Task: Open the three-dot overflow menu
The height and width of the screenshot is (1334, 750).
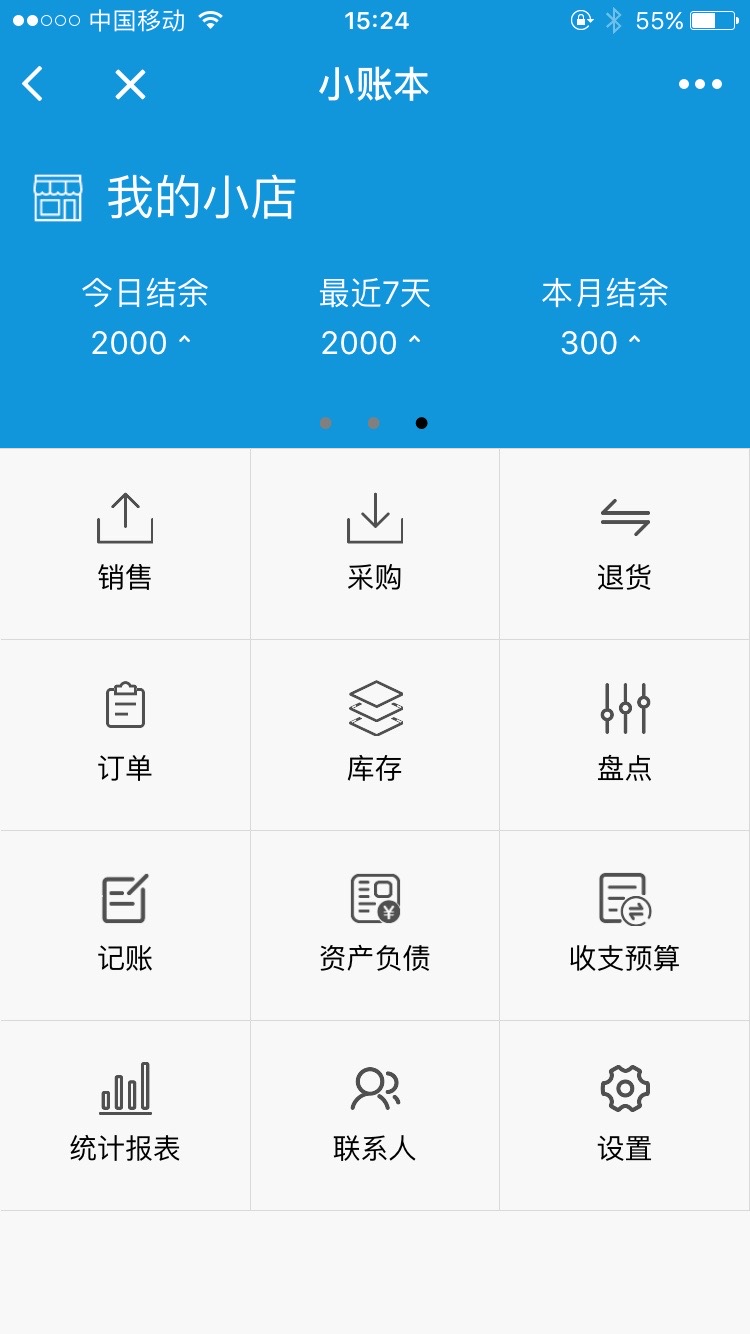Action: [700, 85]
